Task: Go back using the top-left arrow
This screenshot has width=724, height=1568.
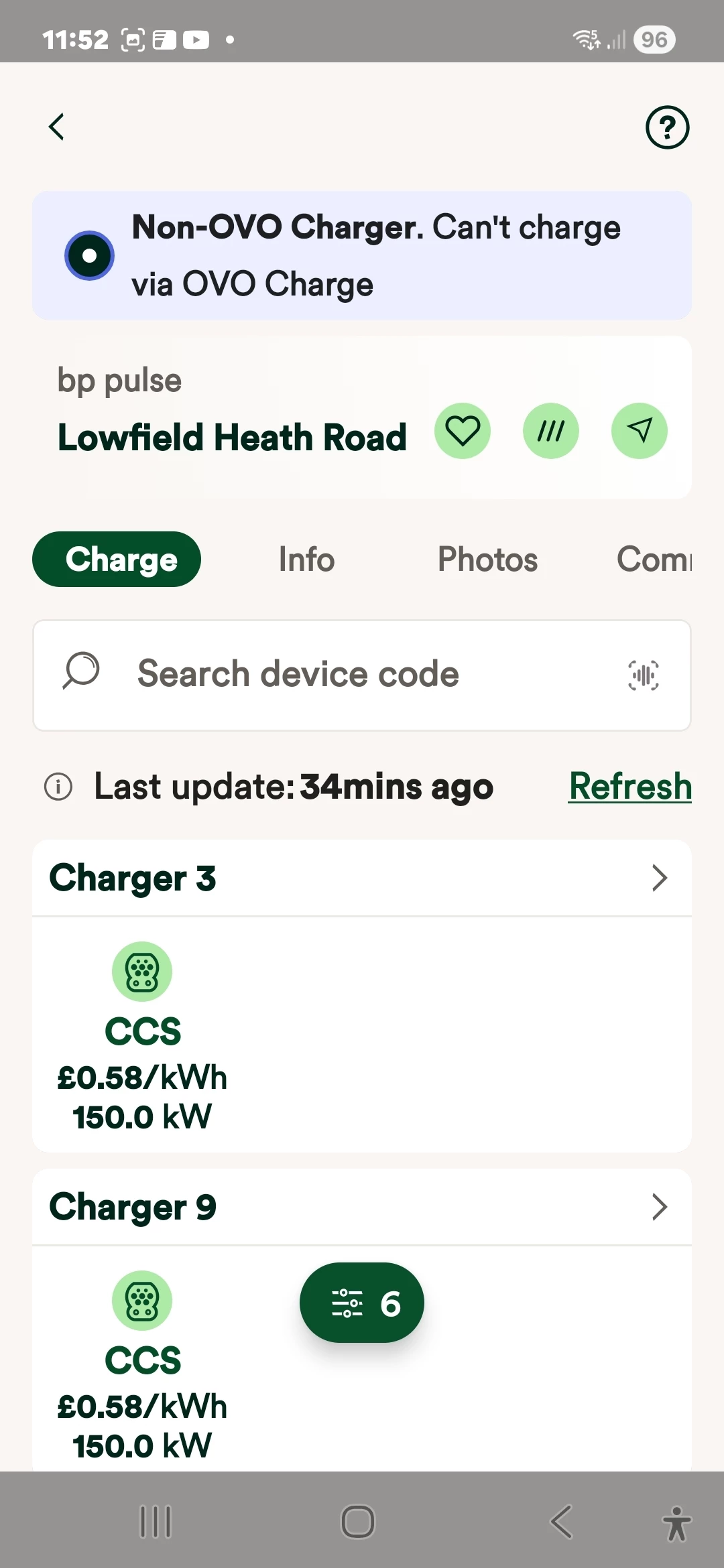Action: [57, 127]
